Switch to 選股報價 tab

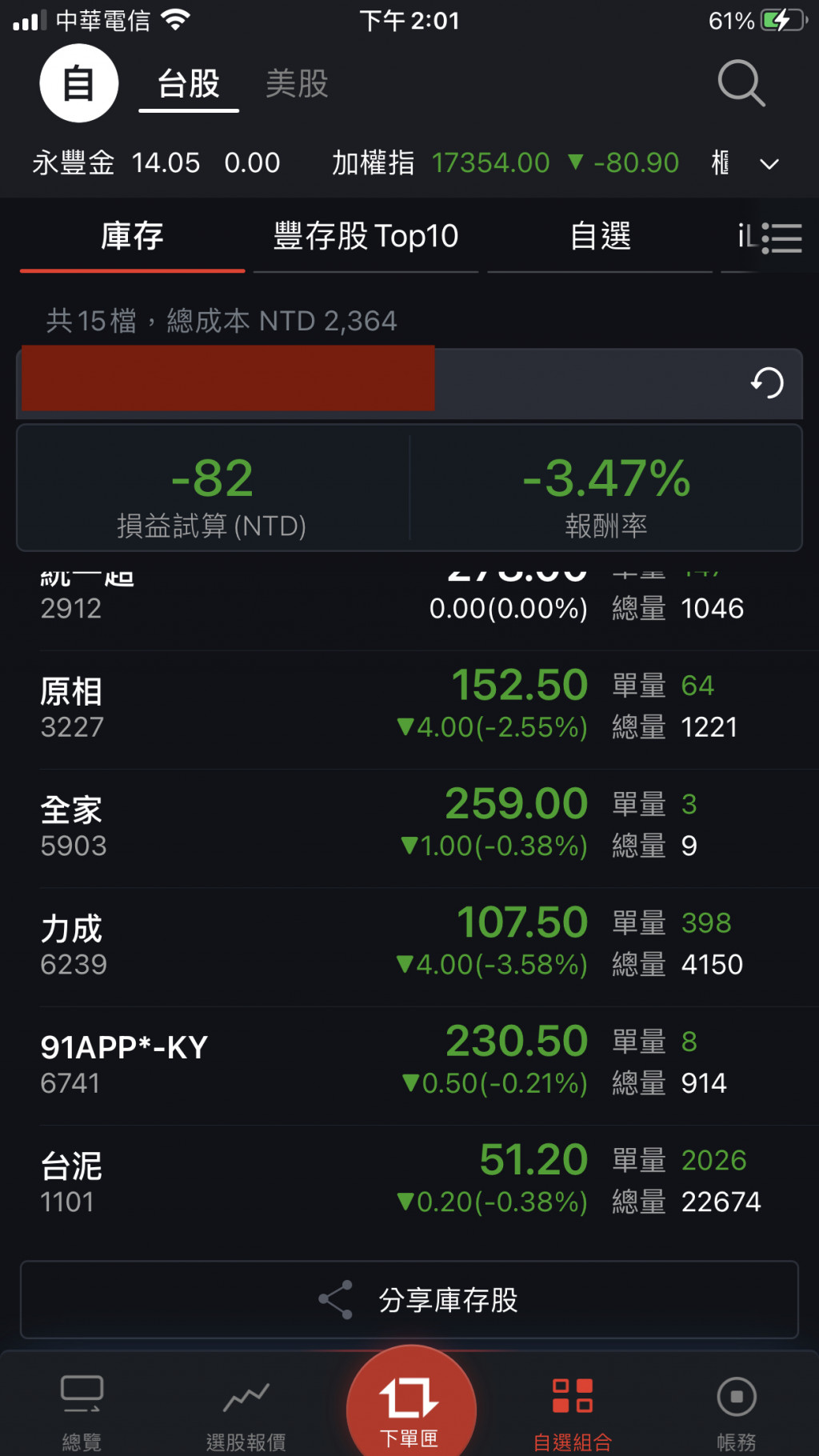pos(246,1413)
